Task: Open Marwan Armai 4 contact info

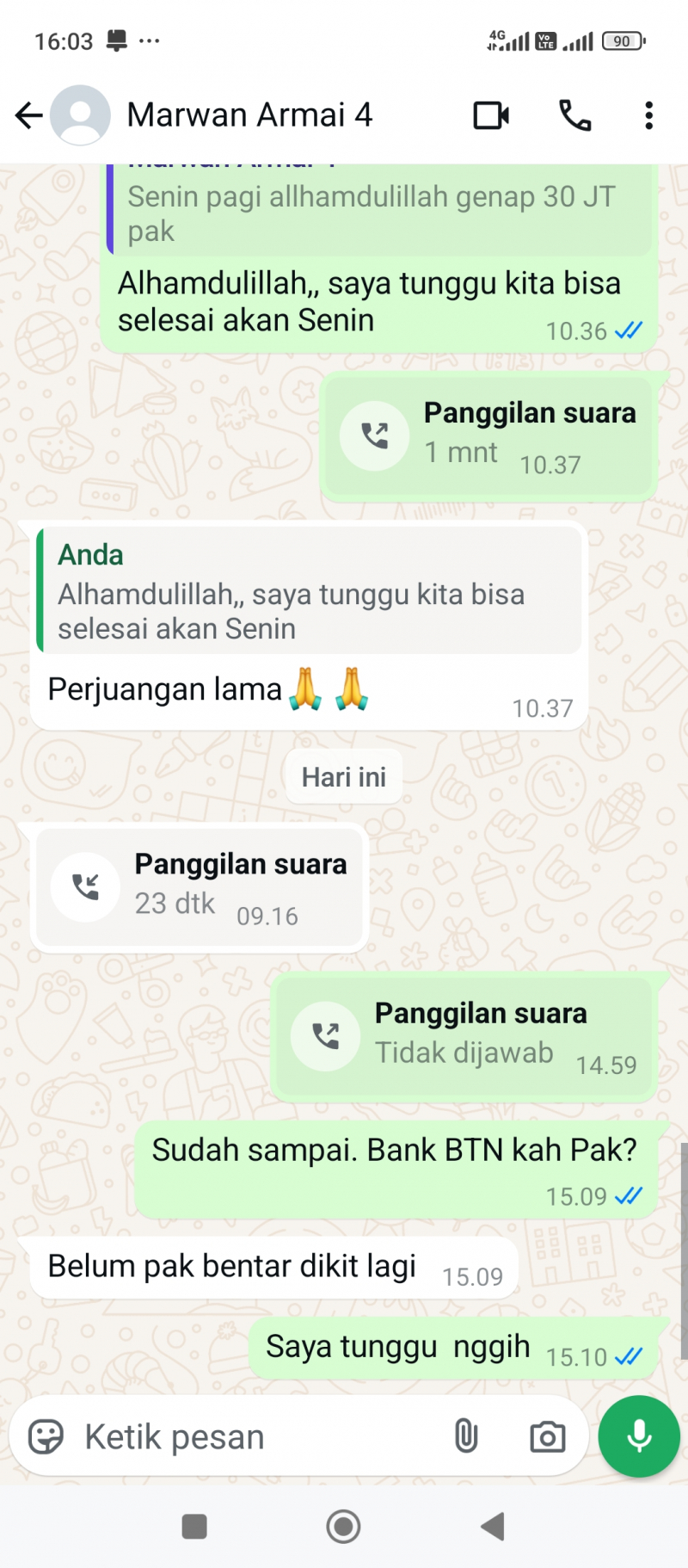Action: (x=249, y=115)
